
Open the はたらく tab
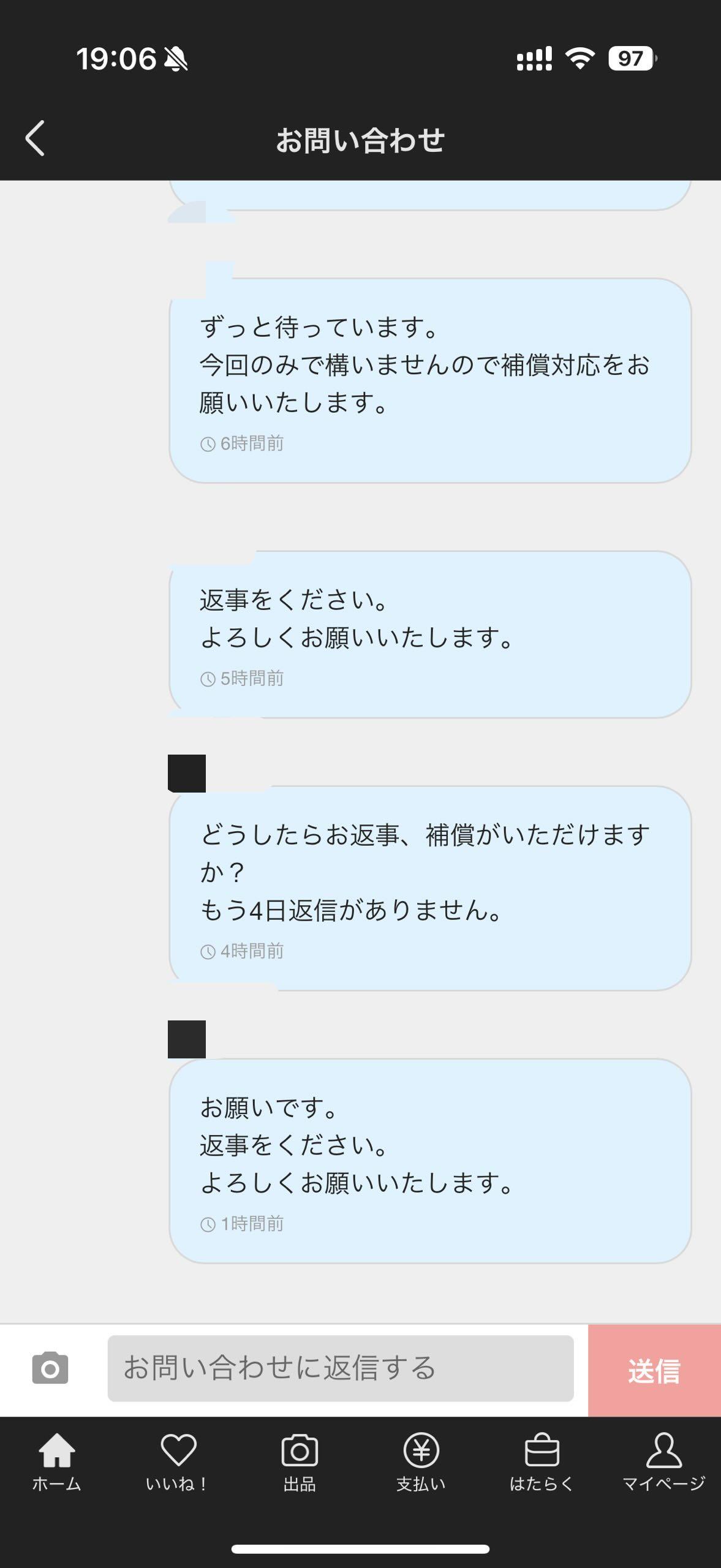(x=542, y=1461)
